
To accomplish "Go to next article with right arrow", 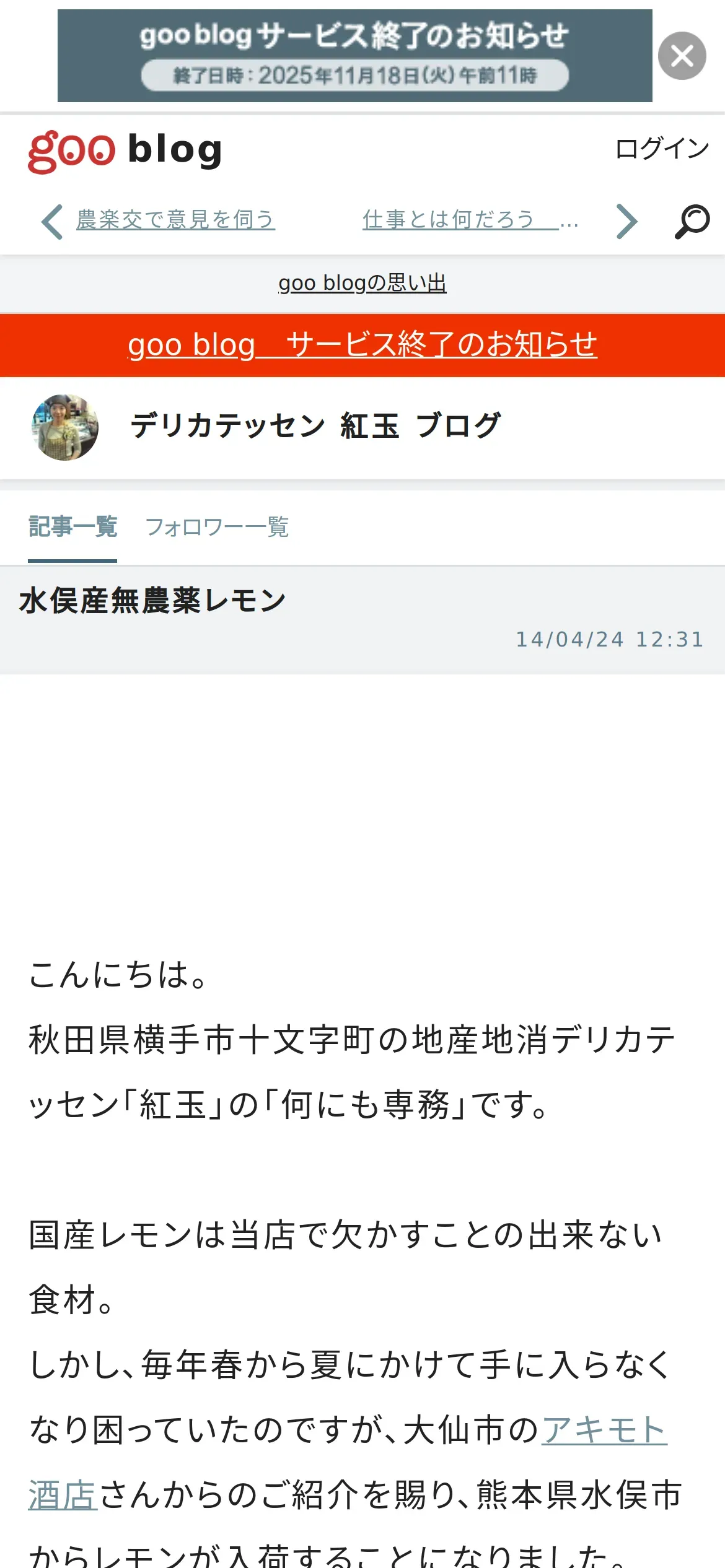I will tap(626, 221).
